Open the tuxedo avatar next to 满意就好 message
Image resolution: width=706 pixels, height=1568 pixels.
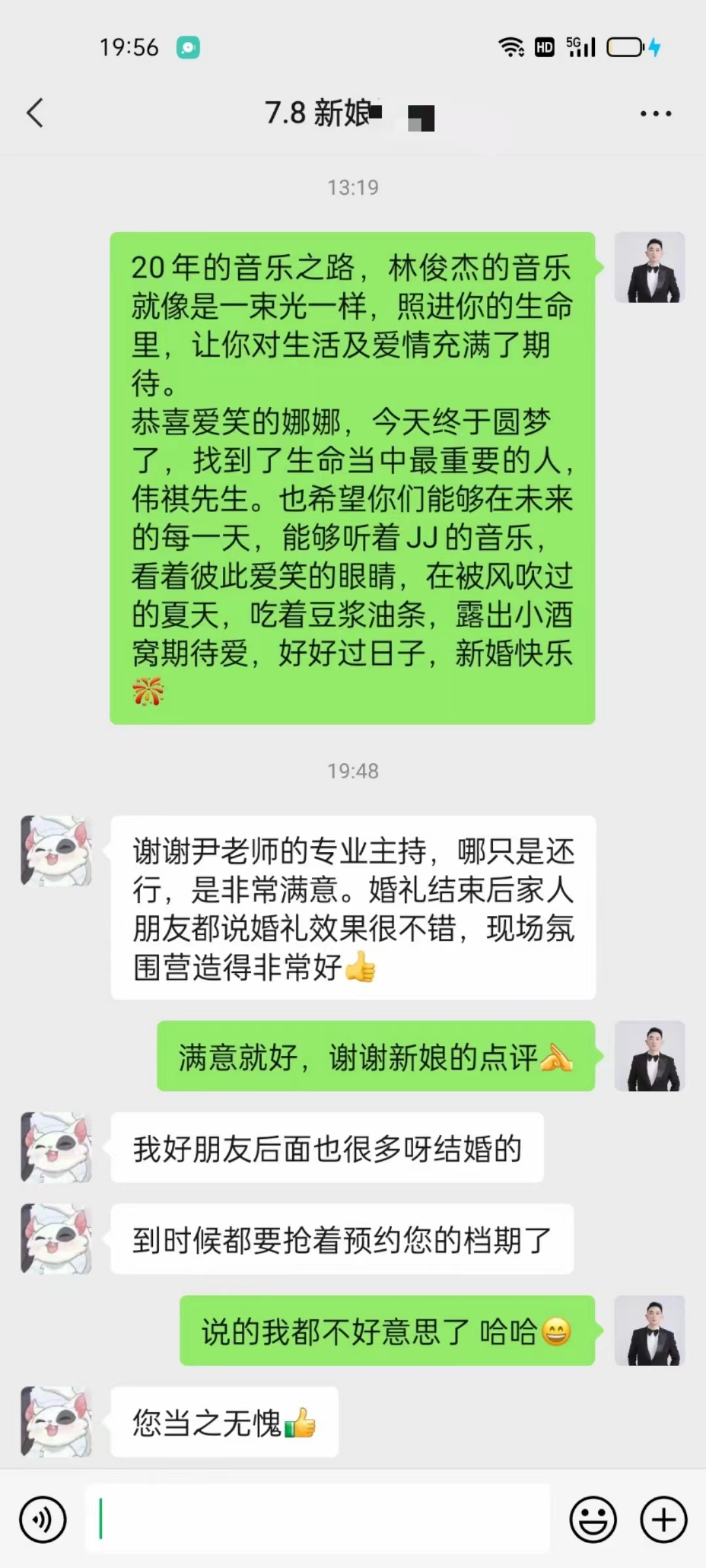click(650, 1056)
